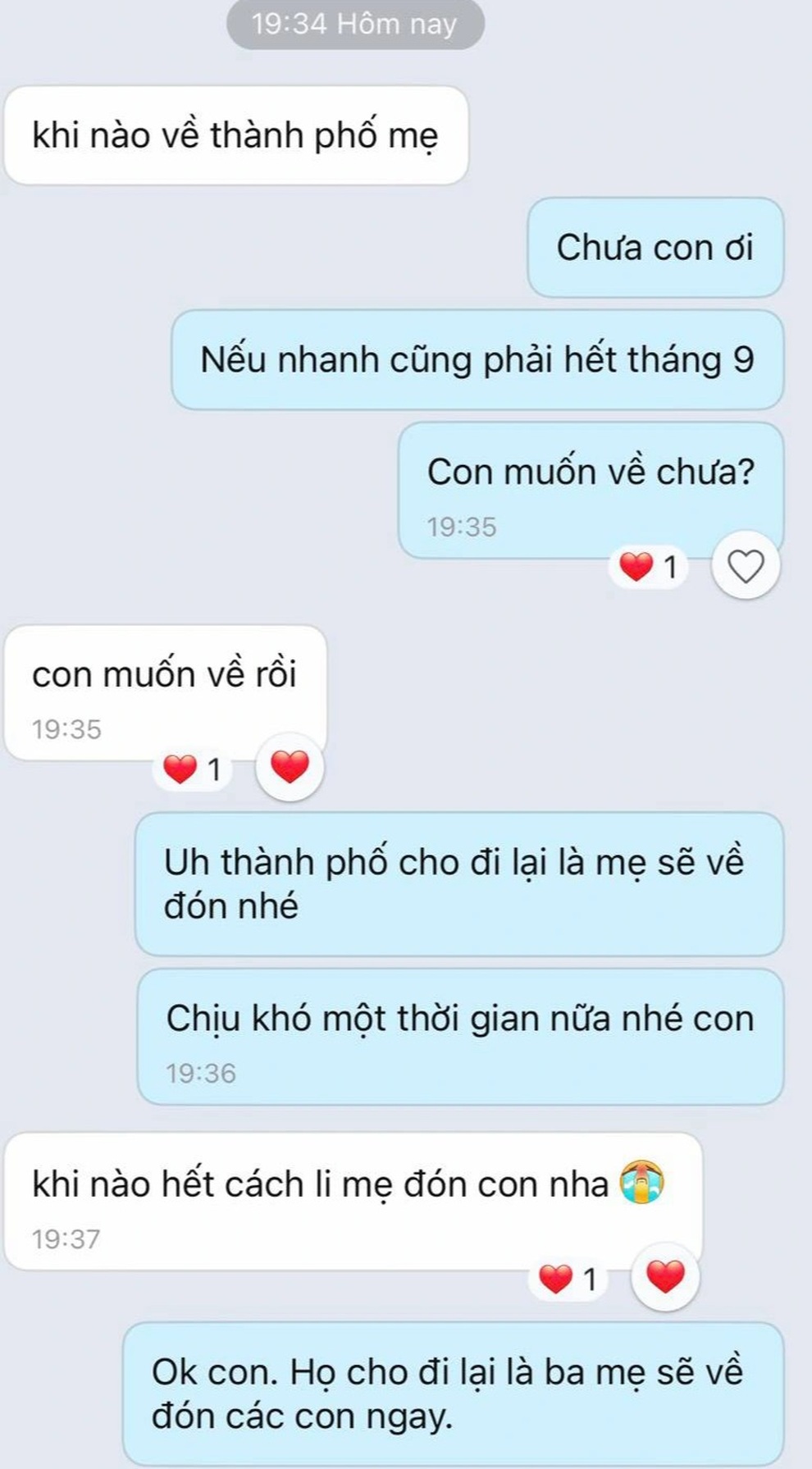Select the 'Nếu nhanh cũng phải hết tháng 9' bubble
Screen dimensions: 812x1469
coord(480,358)
